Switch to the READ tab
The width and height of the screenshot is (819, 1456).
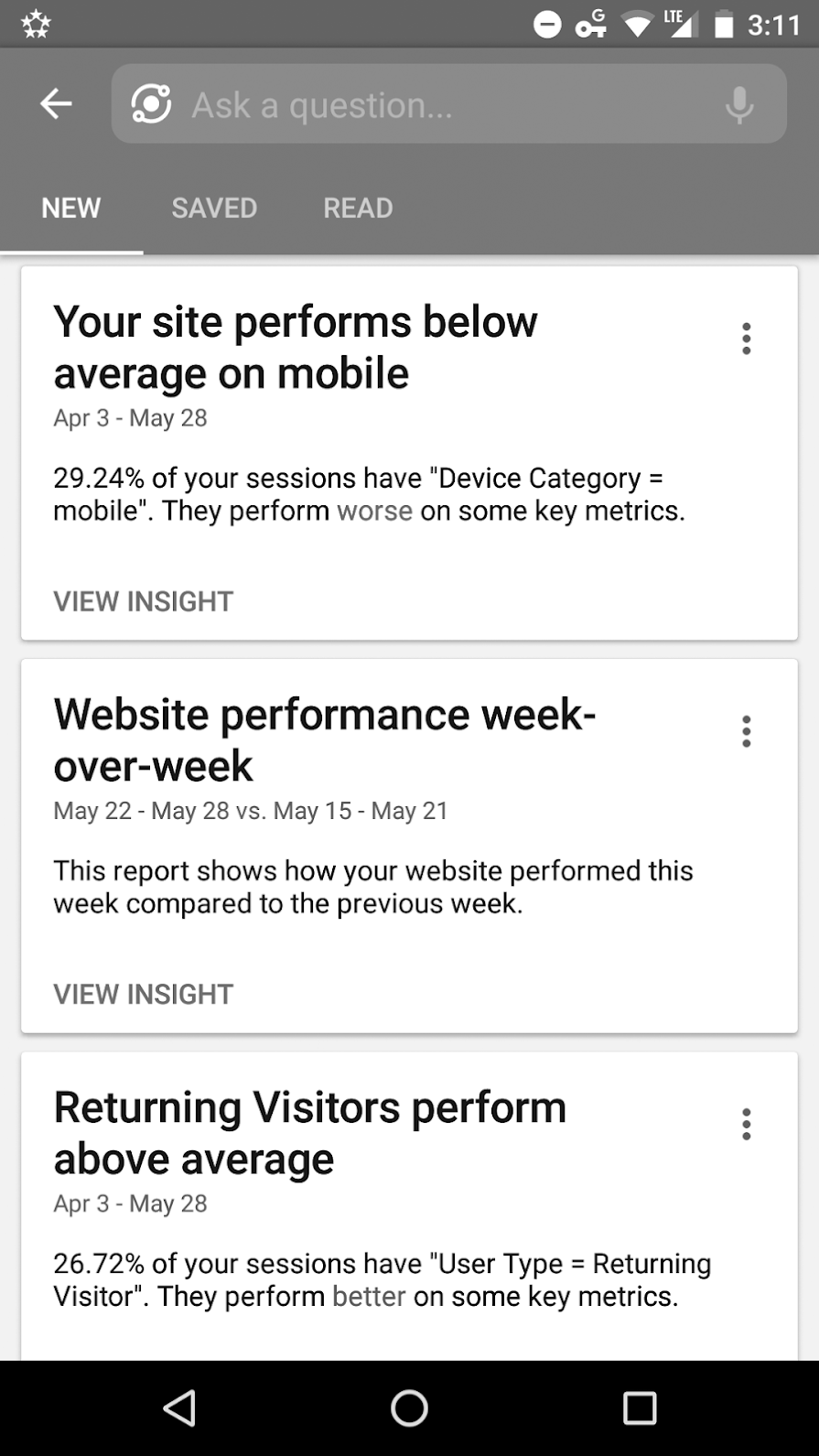pos(358,209)
